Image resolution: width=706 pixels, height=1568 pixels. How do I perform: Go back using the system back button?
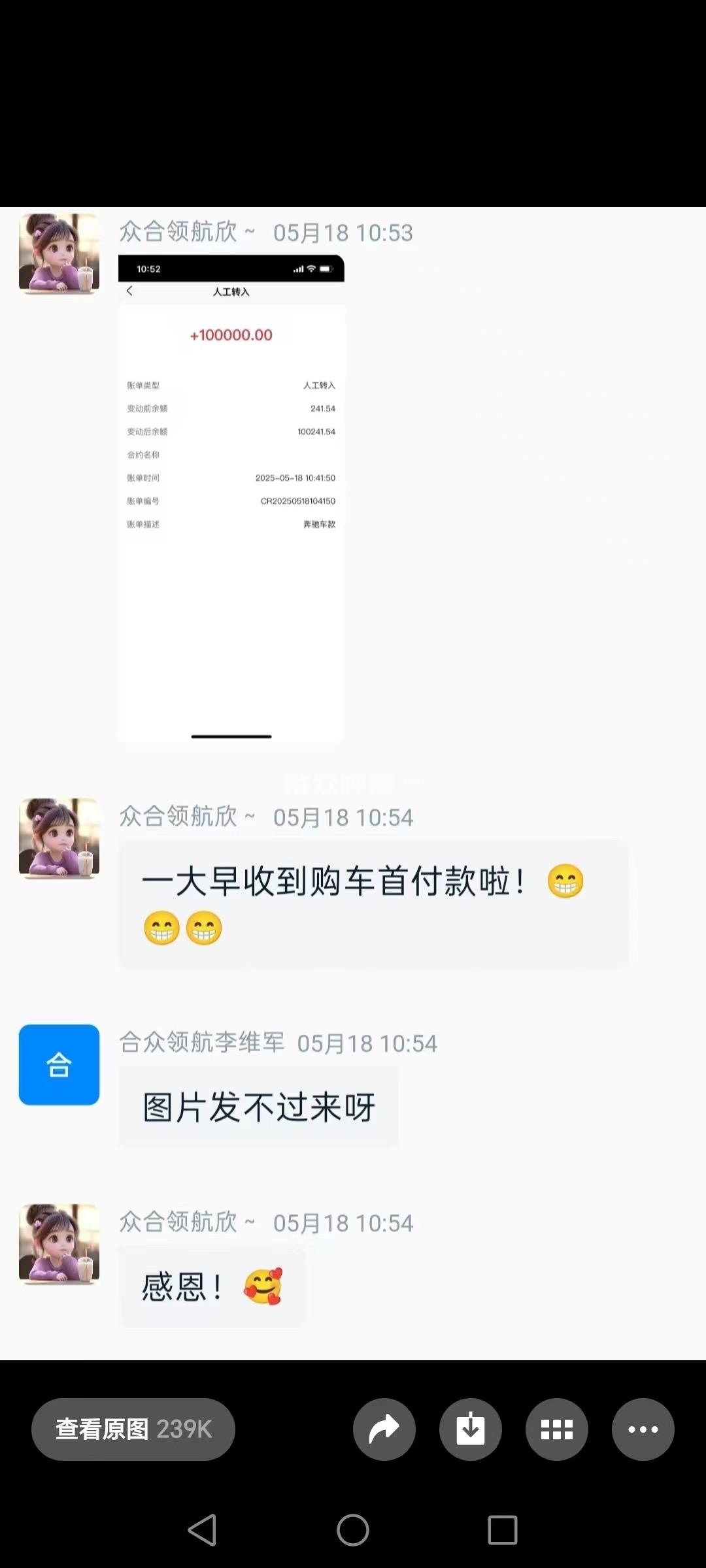point(202,1530)
